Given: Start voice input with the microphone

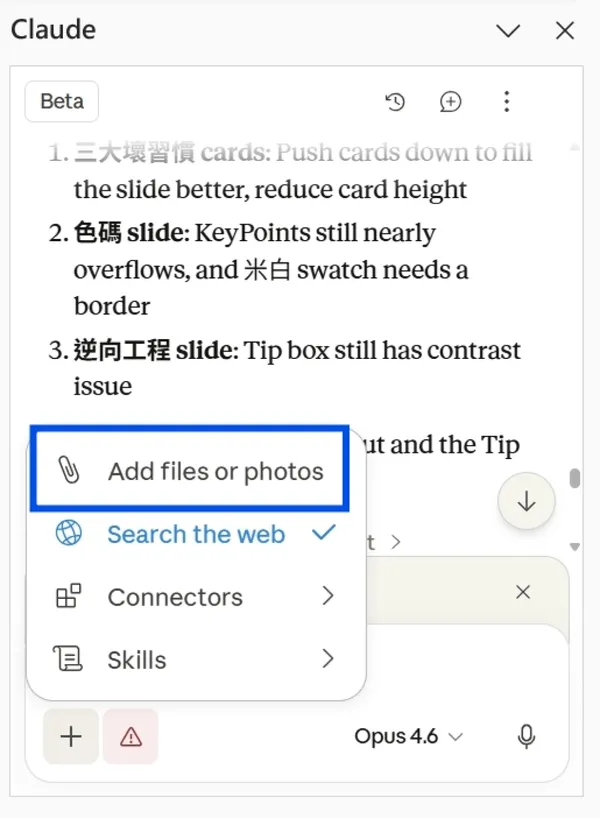Looking at the screenshot, I should 525,737.
